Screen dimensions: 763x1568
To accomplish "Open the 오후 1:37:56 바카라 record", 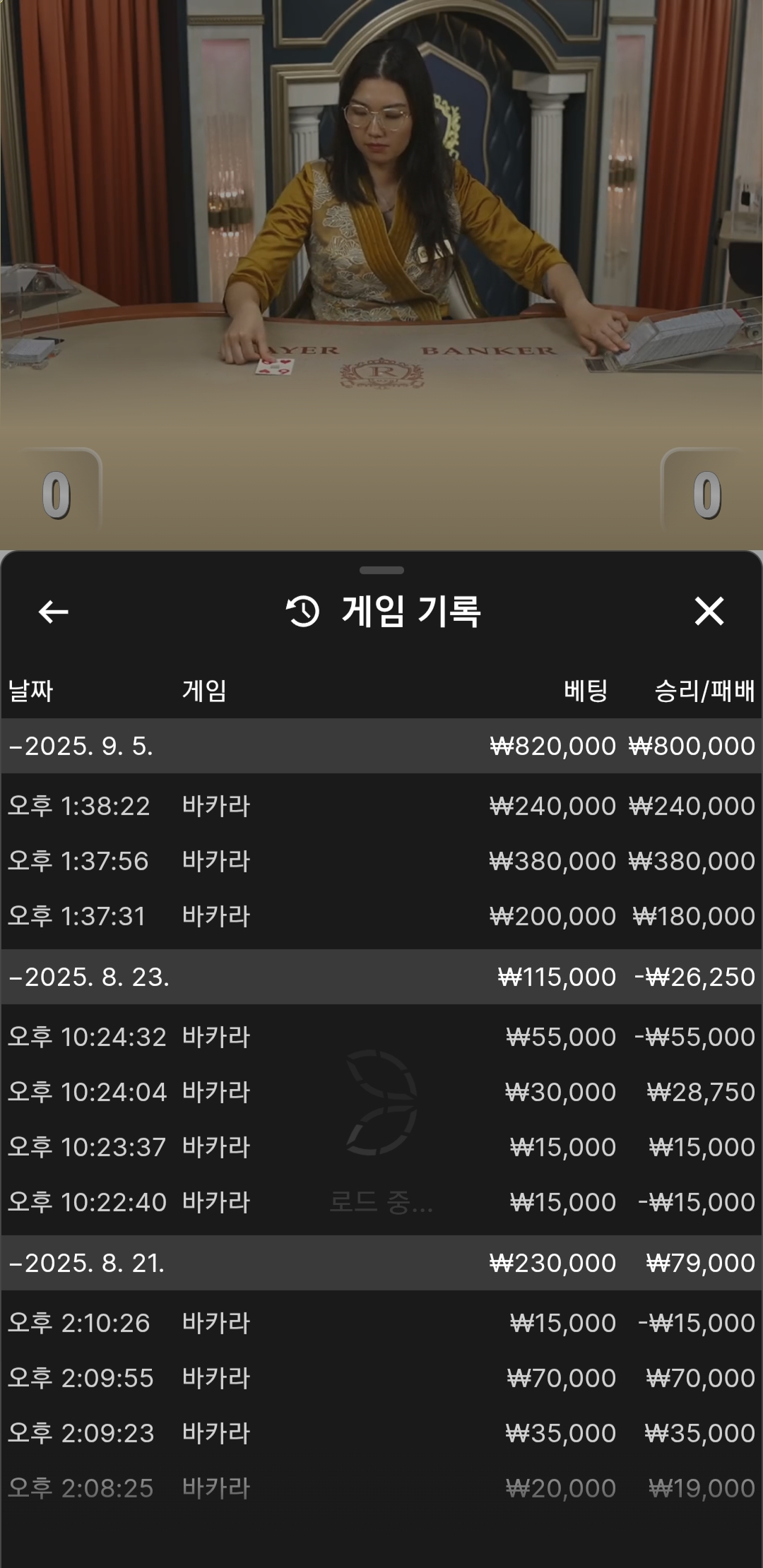I will click(x=381, y=862).
